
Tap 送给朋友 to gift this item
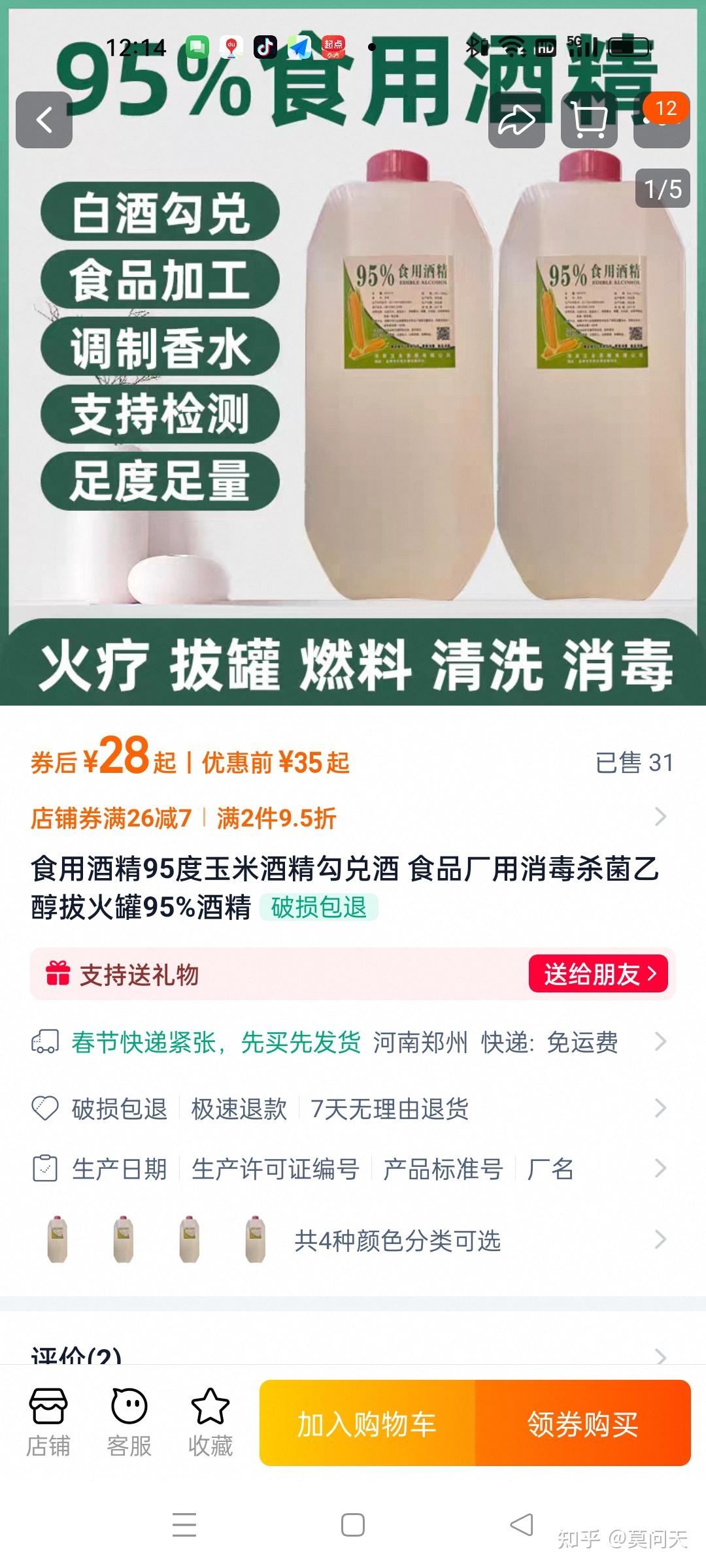click(597, 974)
